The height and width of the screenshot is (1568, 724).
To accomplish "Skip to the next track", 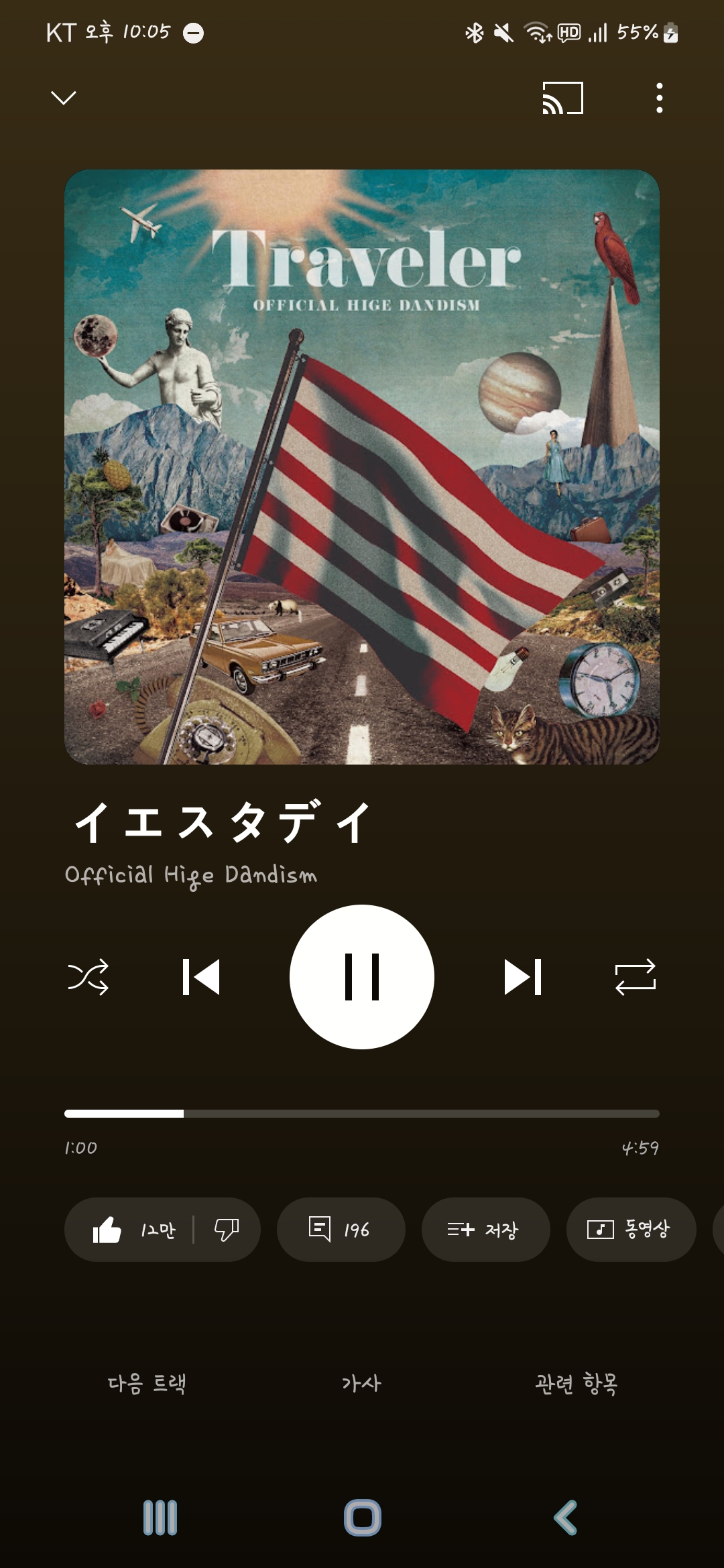I will (x=523, y=977).
